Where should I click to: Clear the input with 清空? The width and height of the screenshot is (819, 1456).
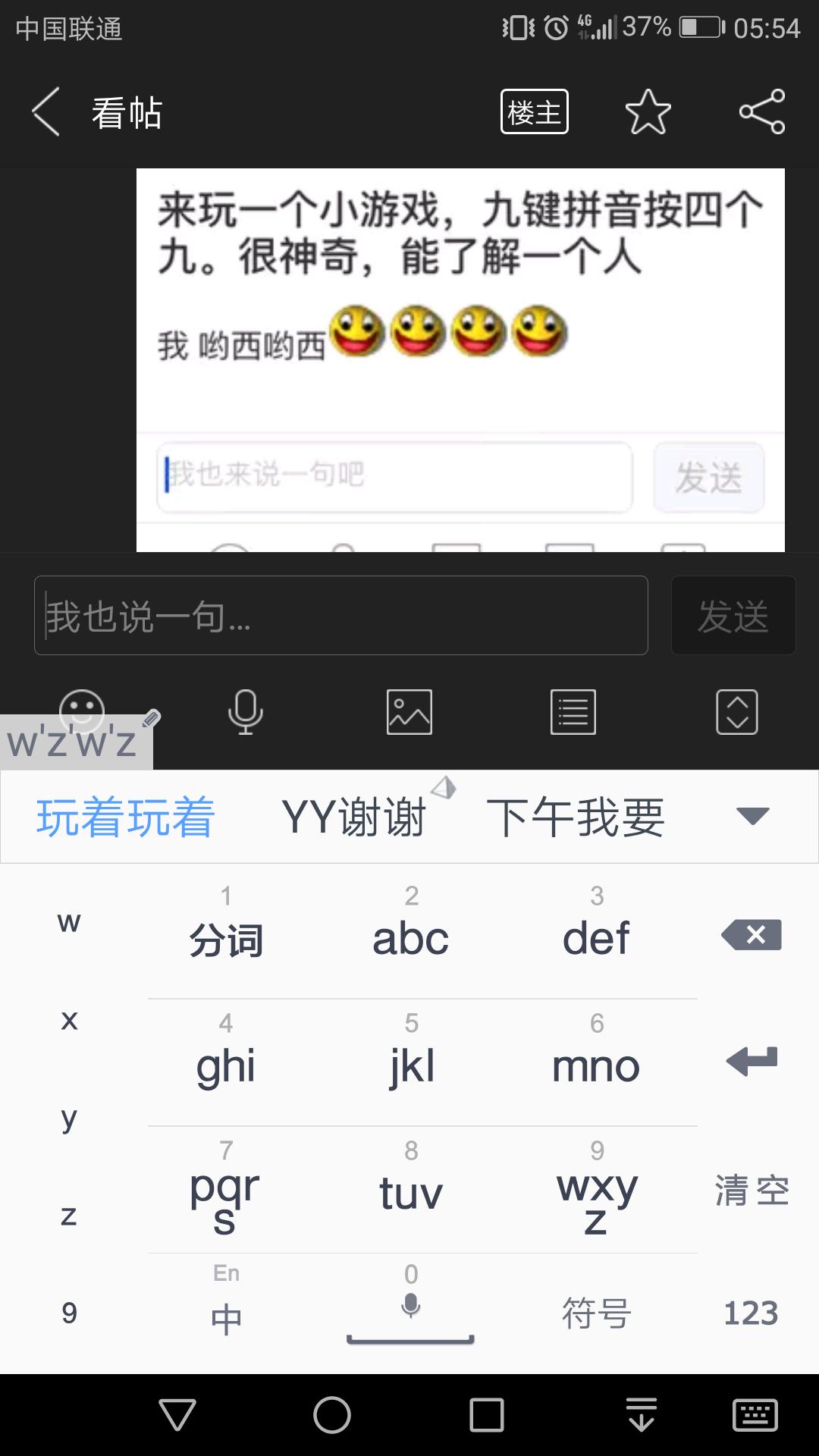[751, 1191]
